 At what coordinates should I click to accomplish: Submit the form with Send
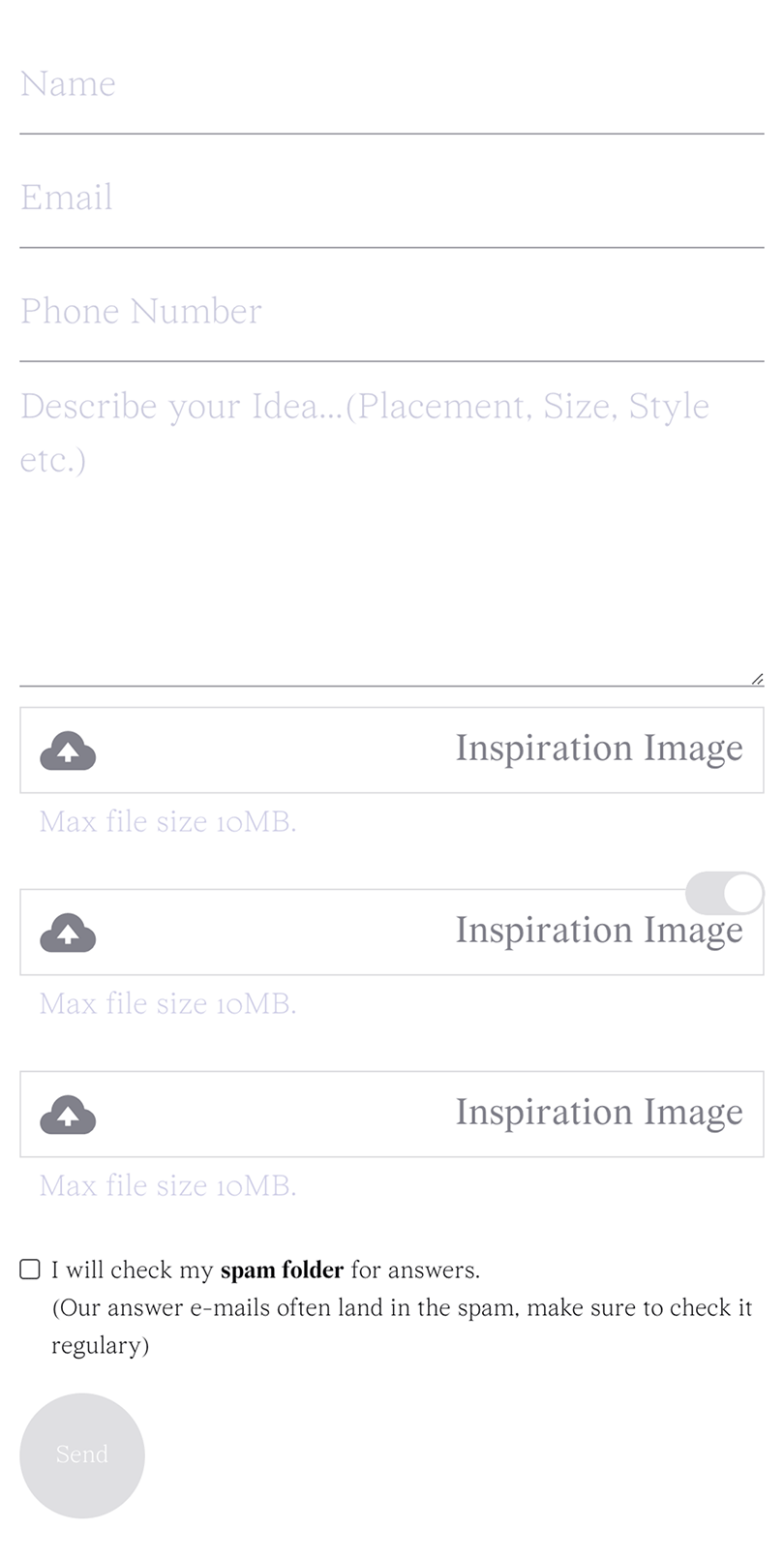(82, 1455)
